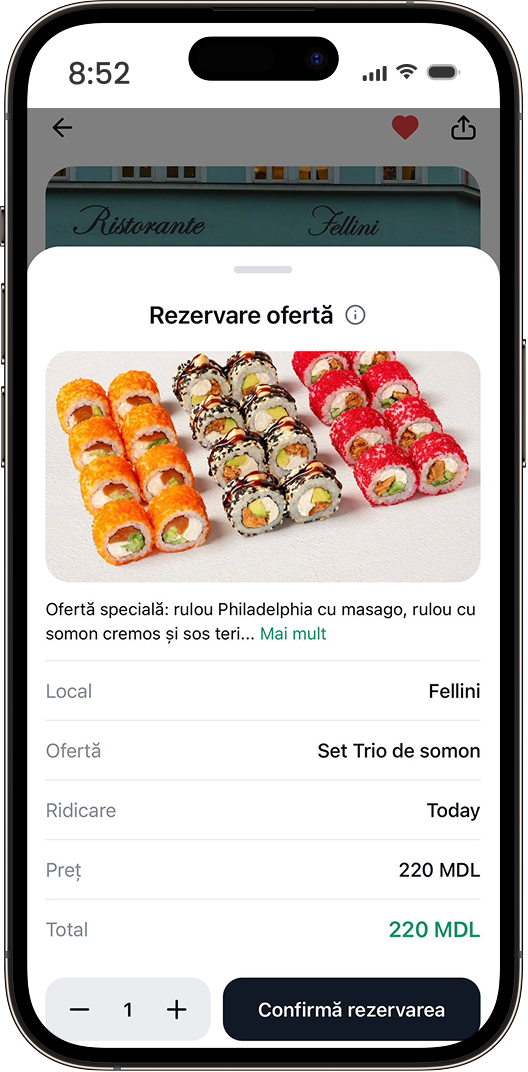Share this restaurant page
Viewport: 528px width, 1072px height.
pyautogui.click(x=464, y=127)
